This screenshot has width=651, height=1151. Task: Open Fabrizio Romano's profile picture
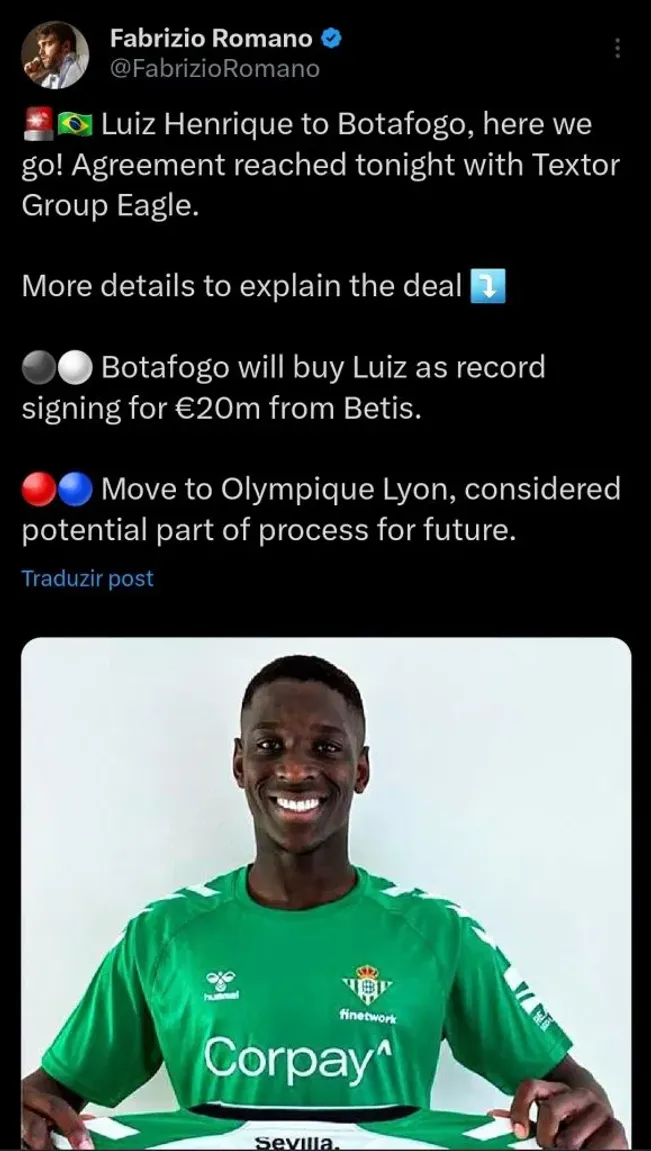(55, 54)
